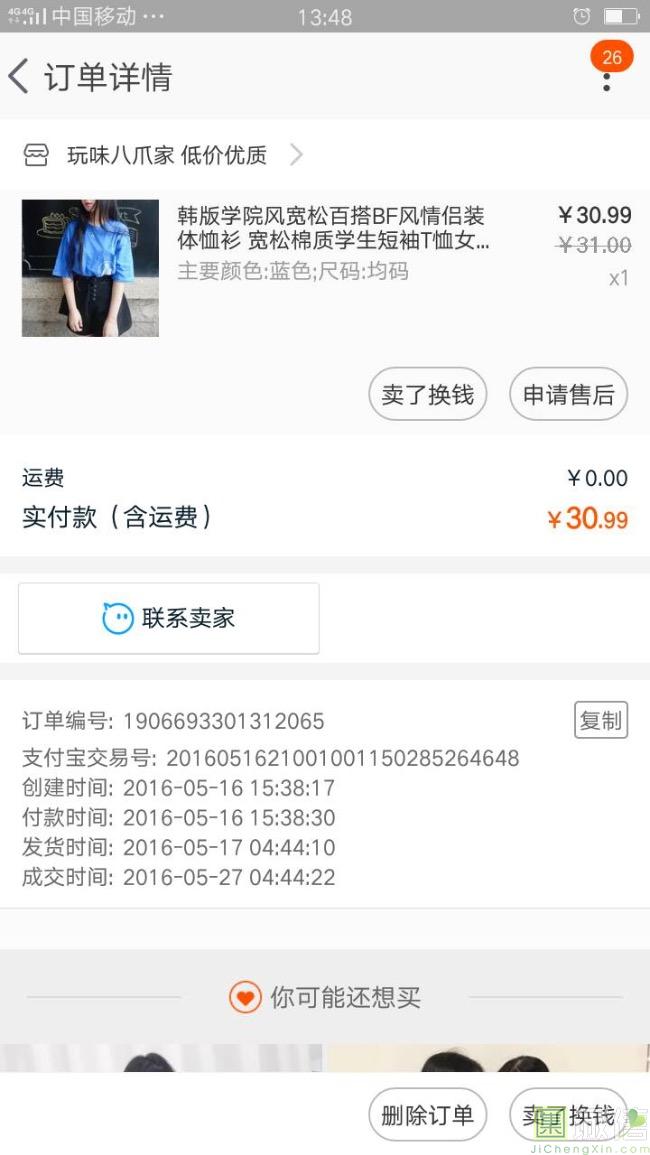Copy the order number with 复制
Screen dimensions: 650x1155
click(x=600, y=720)
